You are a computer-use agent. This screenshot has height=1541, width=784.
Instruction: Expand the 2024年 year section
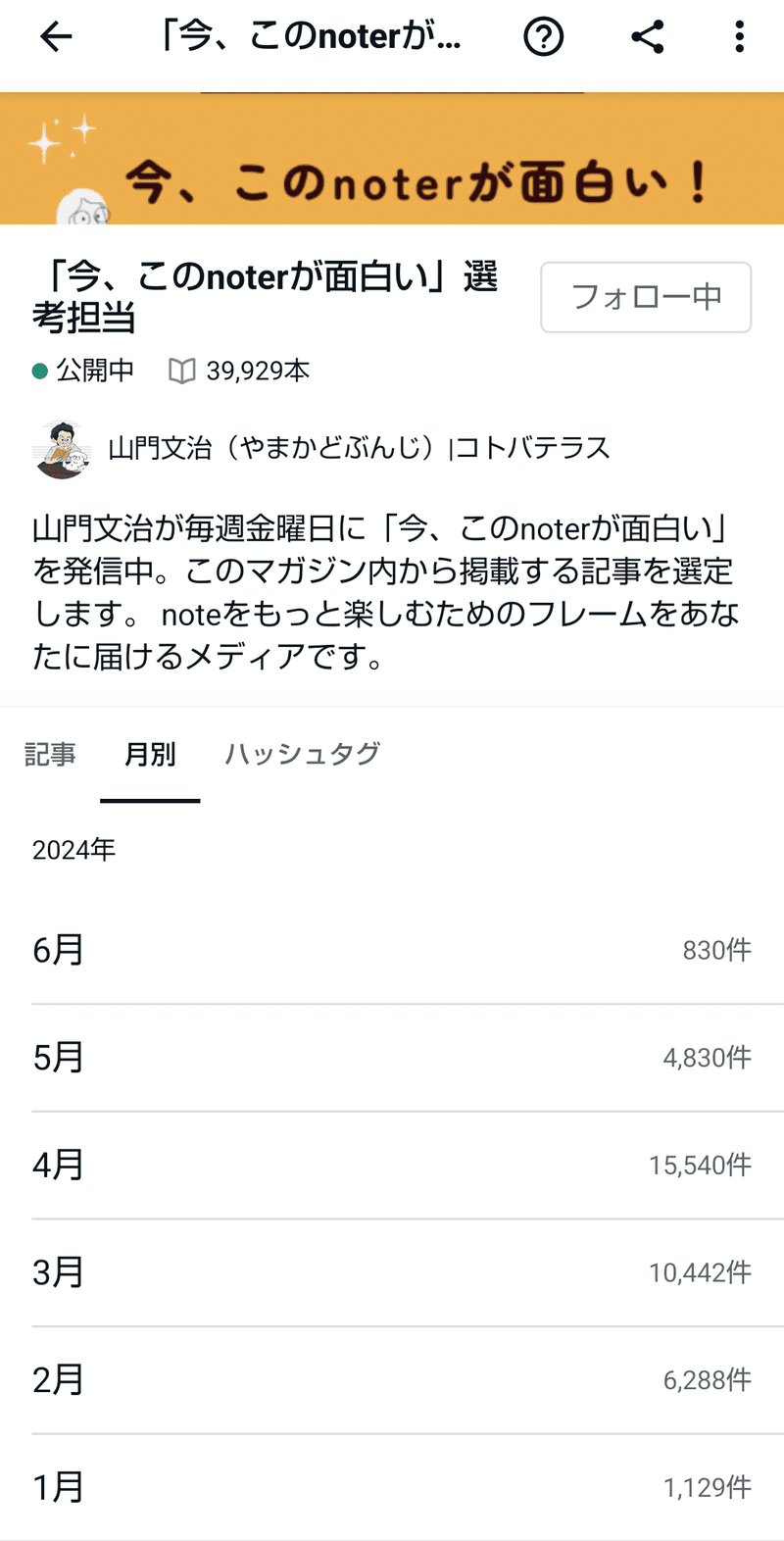pos(73,850)
